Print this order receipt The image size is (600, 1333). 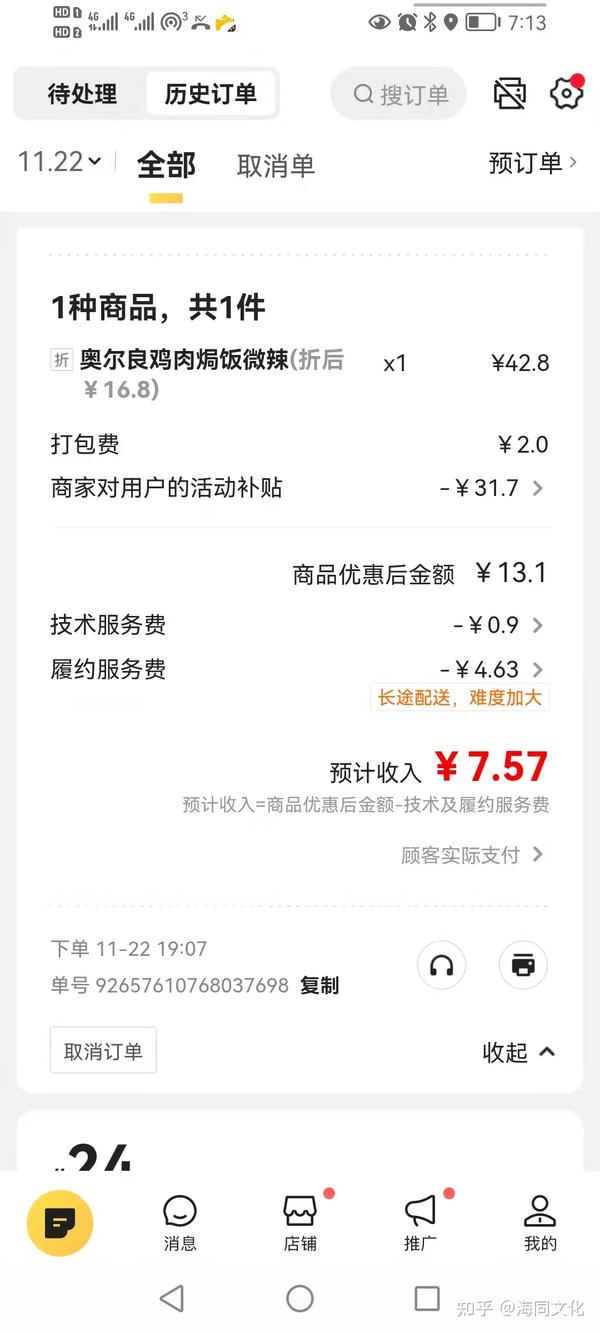[x=523, y=966]
